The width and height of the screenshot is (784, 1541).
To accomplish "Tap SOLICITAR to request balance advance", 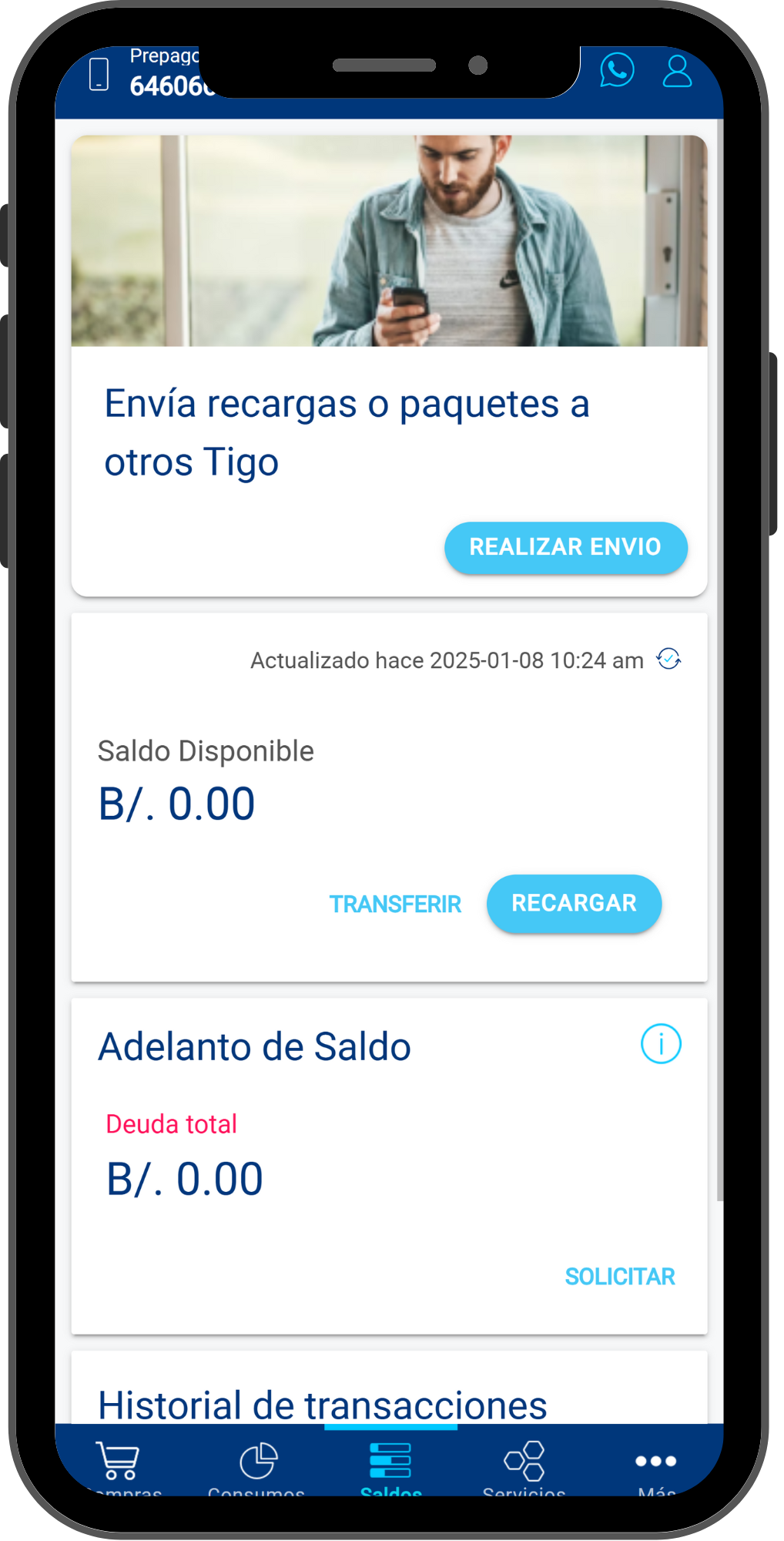I will tap(619, 1277).
